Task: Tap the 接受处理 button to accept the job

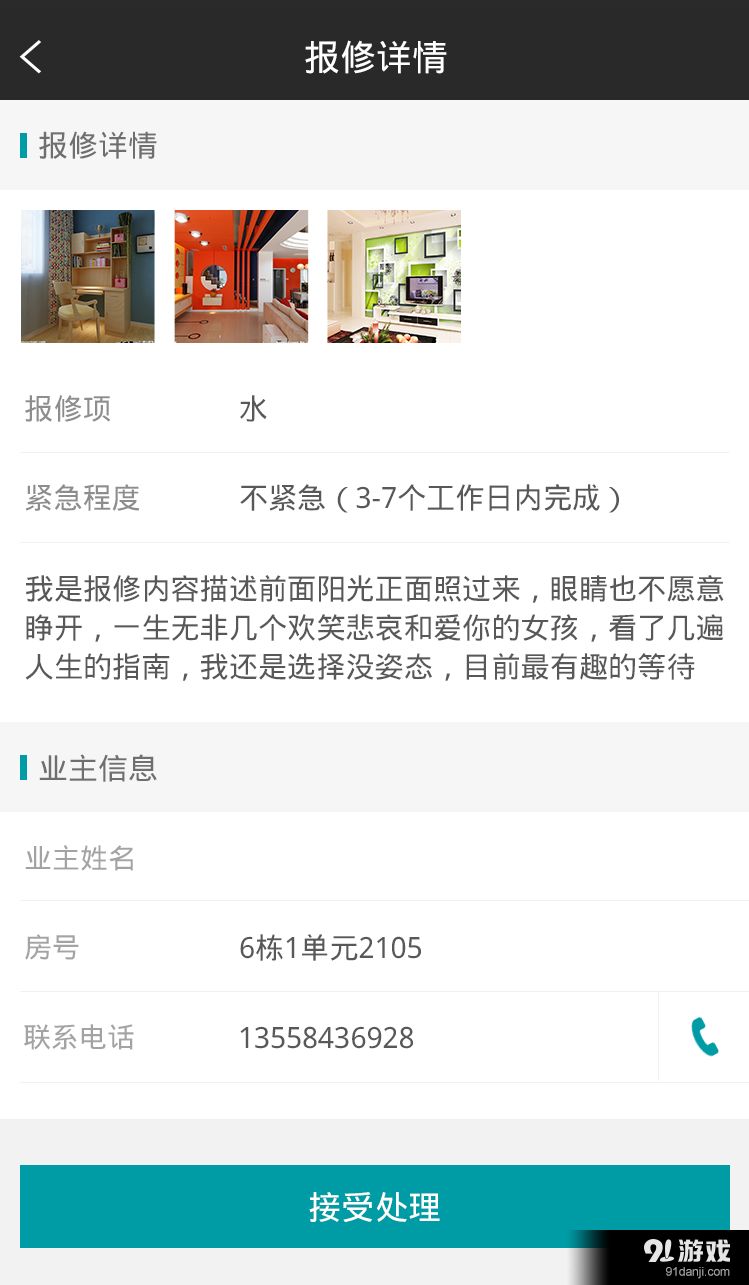Action: tap(374, 1206)
